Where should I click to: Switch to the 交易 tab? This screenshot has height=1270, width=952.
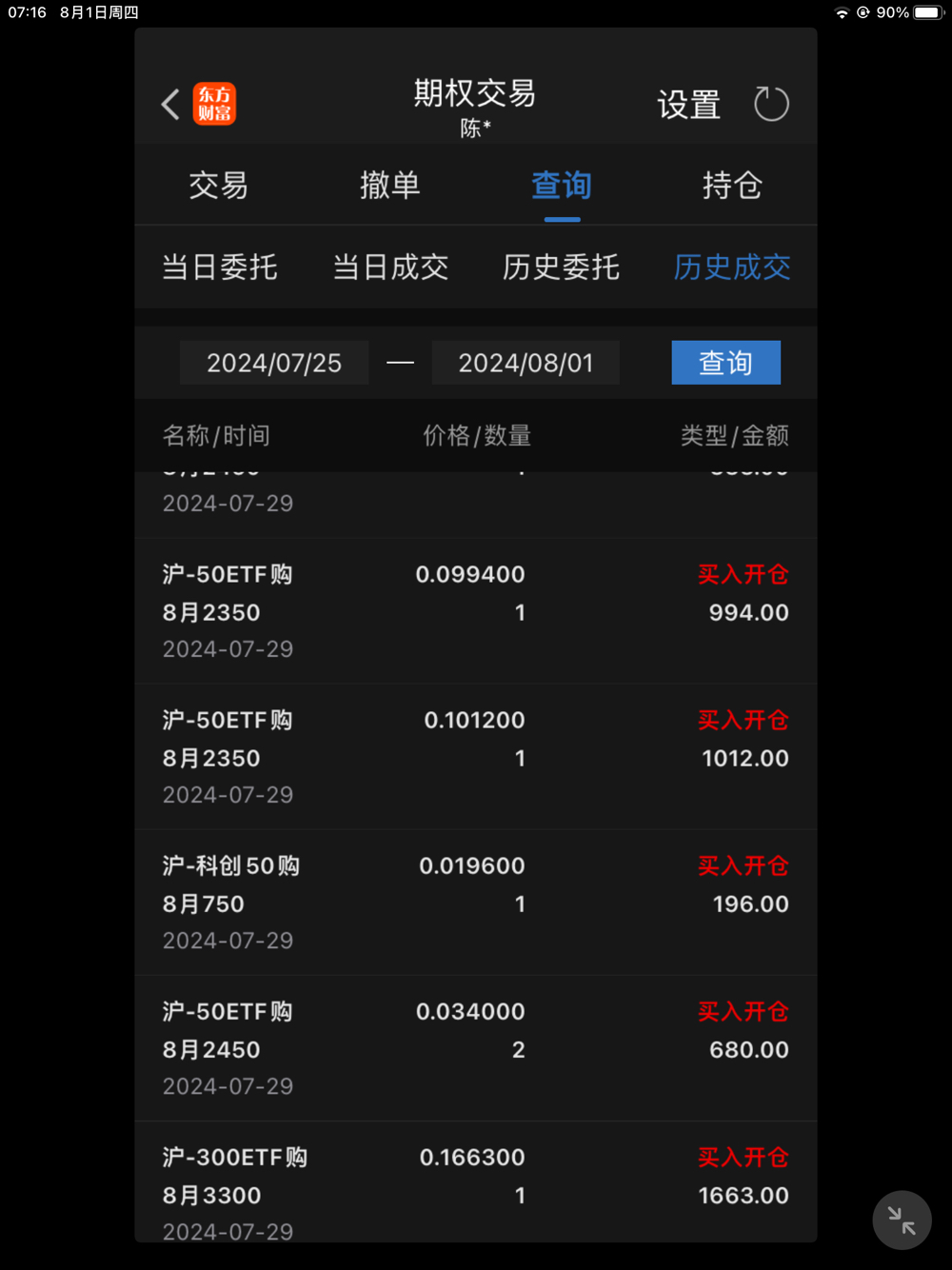coord(220,186)
